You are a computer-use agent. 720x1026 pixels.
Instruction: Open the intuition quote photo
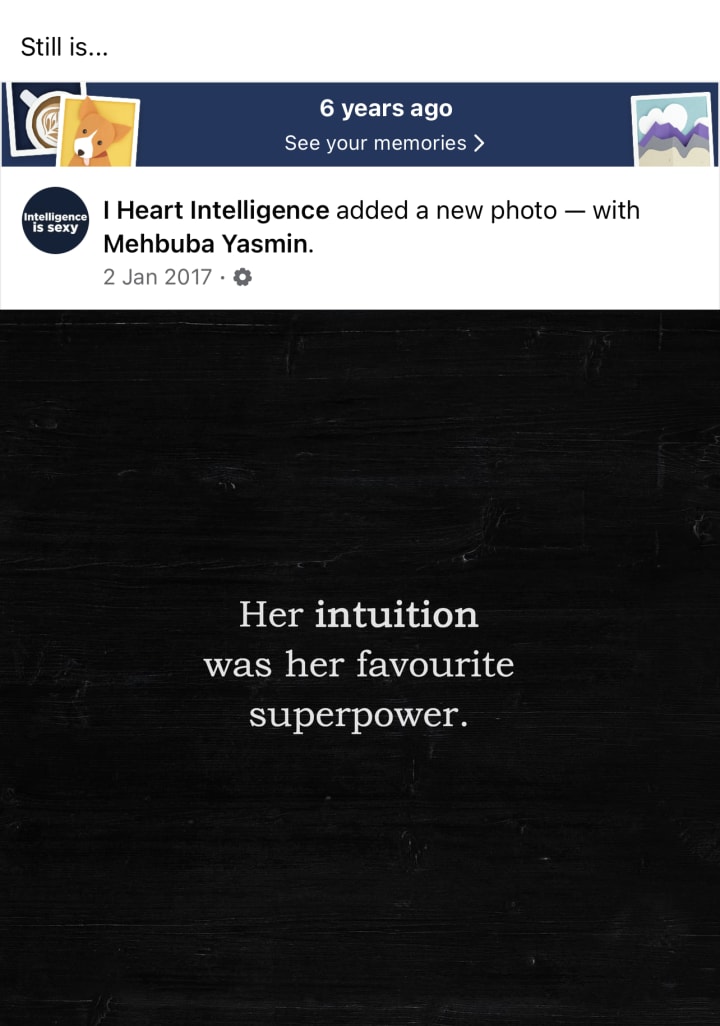click(x=360, y=665)
